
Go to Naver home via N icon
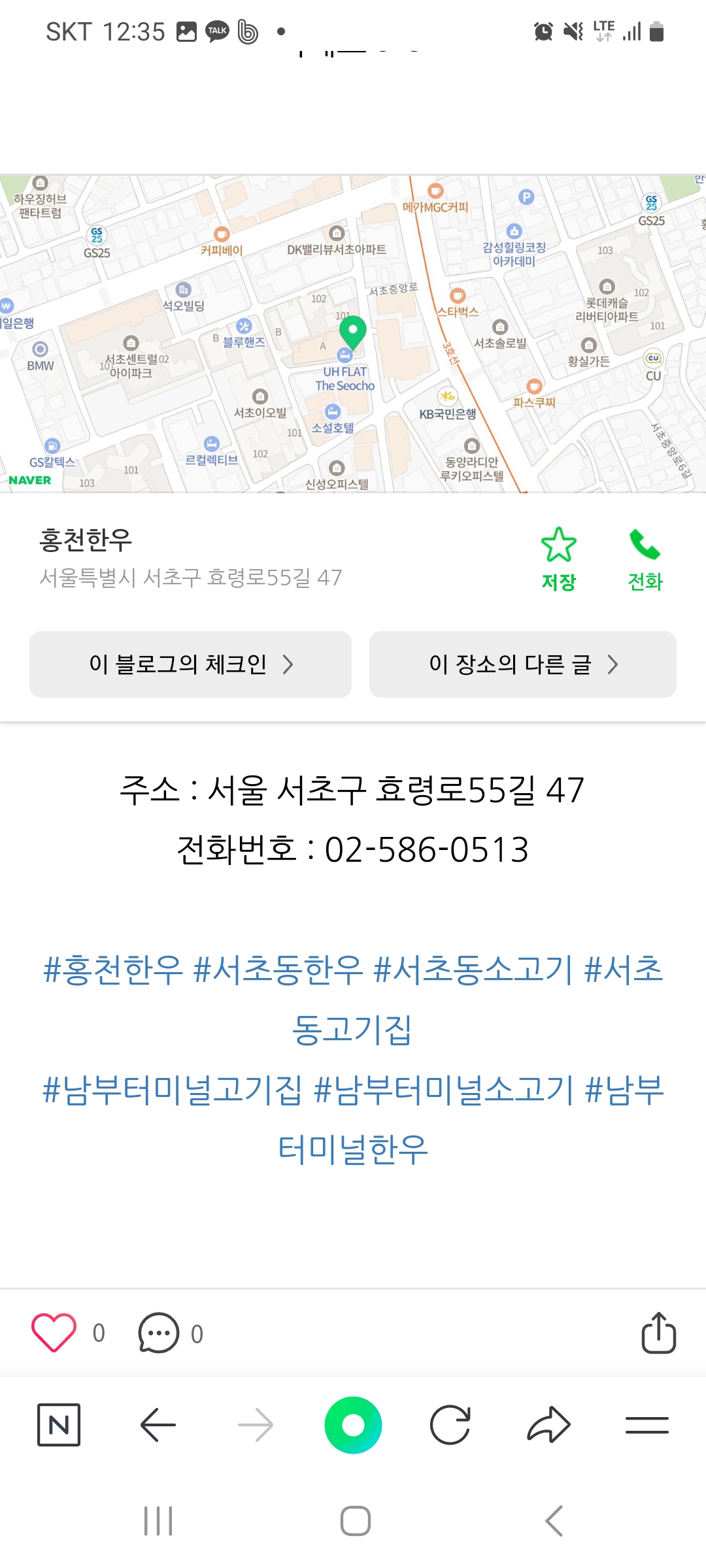(59, 1425)
